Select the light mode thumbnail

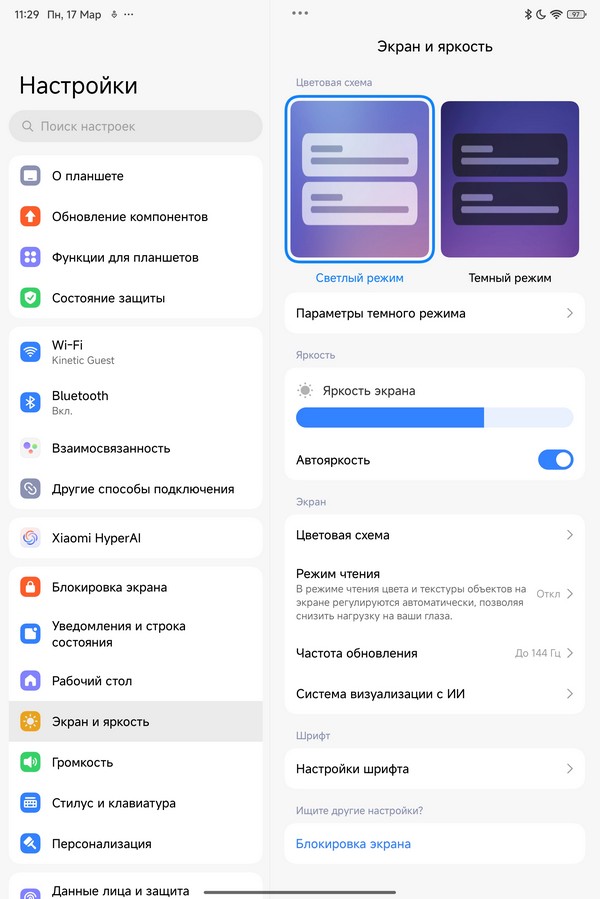(x=360, y=180)
